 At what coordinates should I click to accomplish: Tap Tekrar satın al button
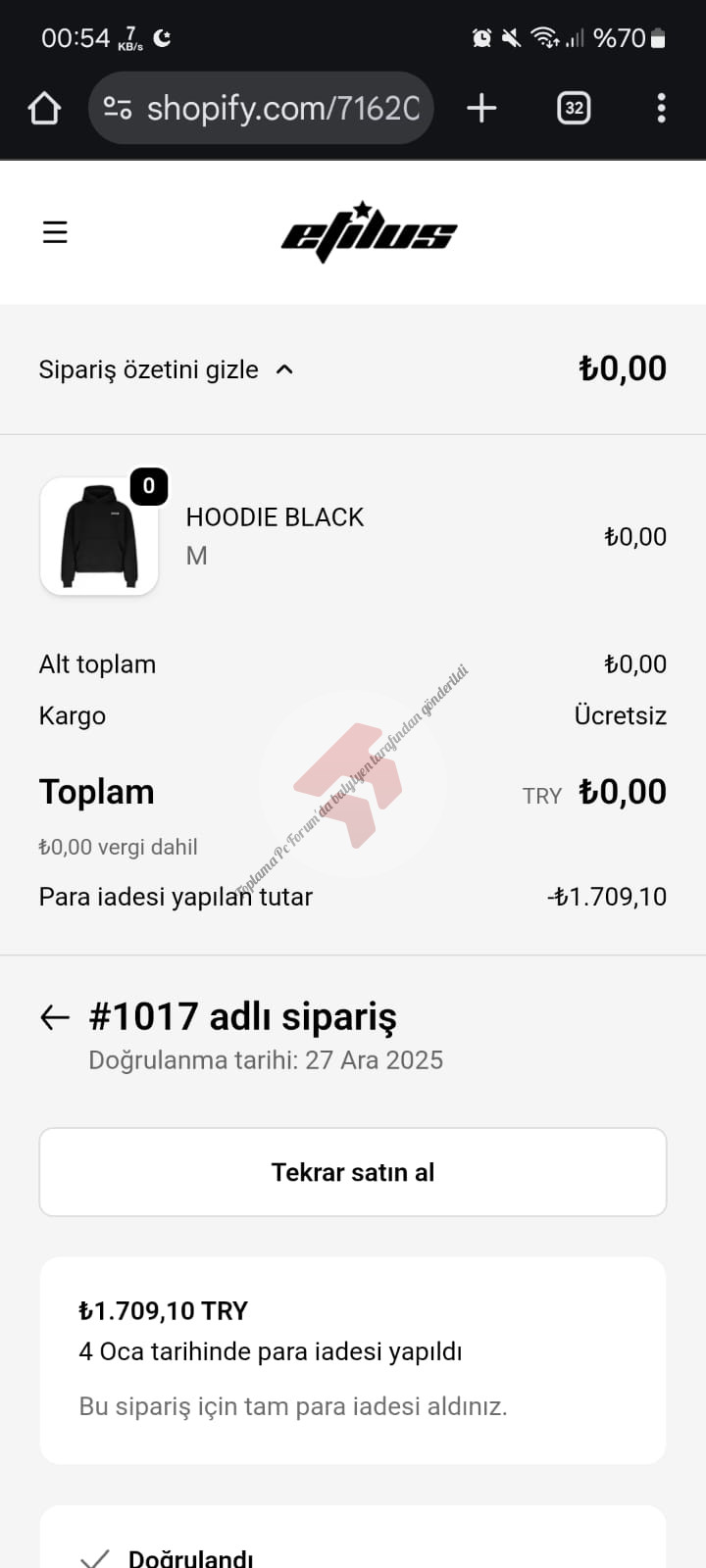353,1172
